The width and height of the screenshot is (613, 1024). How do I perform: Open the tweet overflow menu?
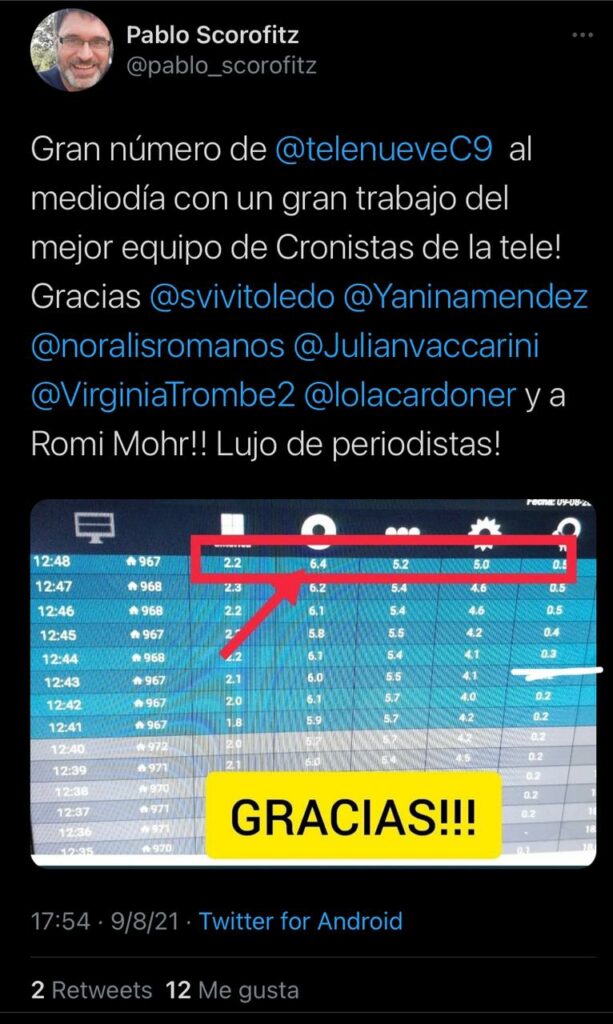click(x=582, y=36)
